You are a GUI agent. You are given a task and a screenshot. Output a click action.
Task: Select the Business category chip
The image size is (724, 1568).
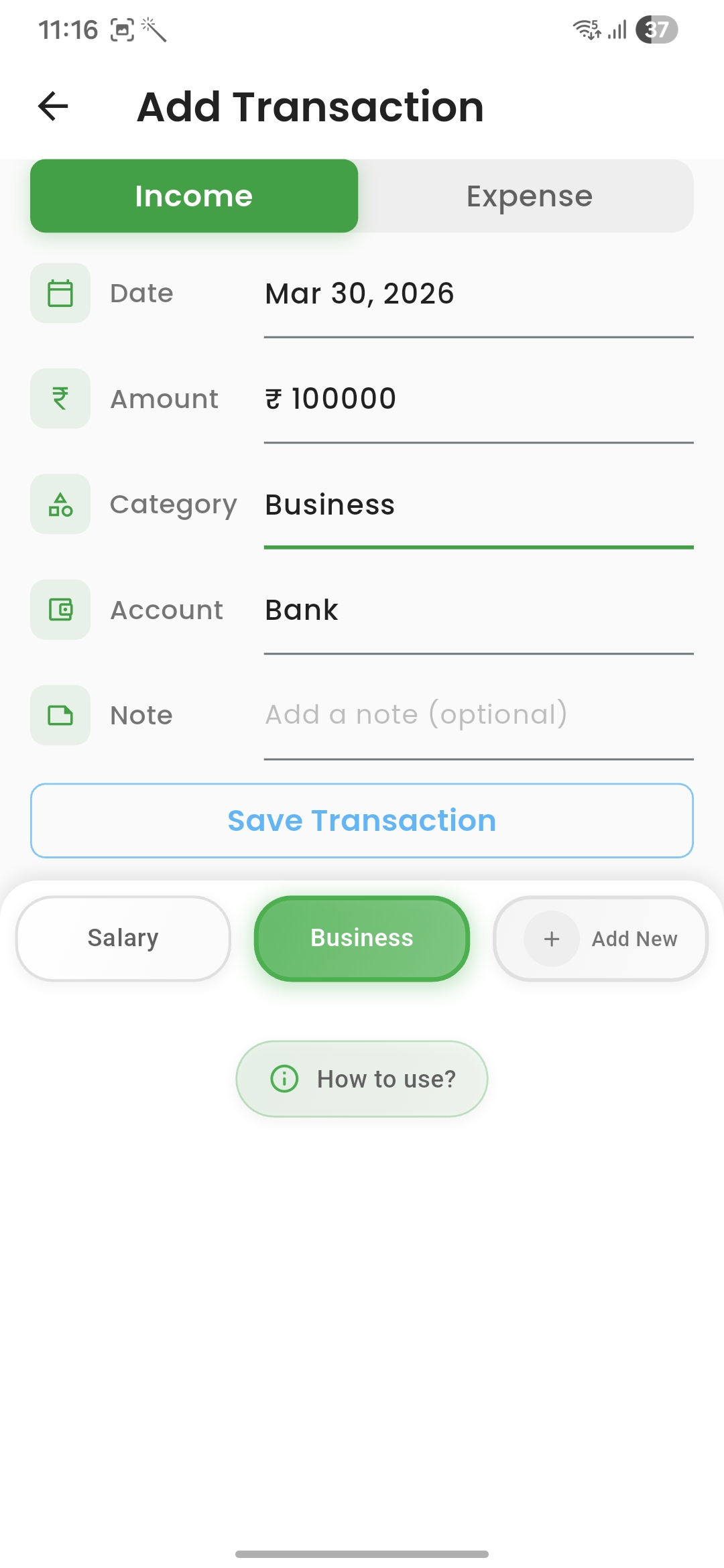[x=361, y=937]
